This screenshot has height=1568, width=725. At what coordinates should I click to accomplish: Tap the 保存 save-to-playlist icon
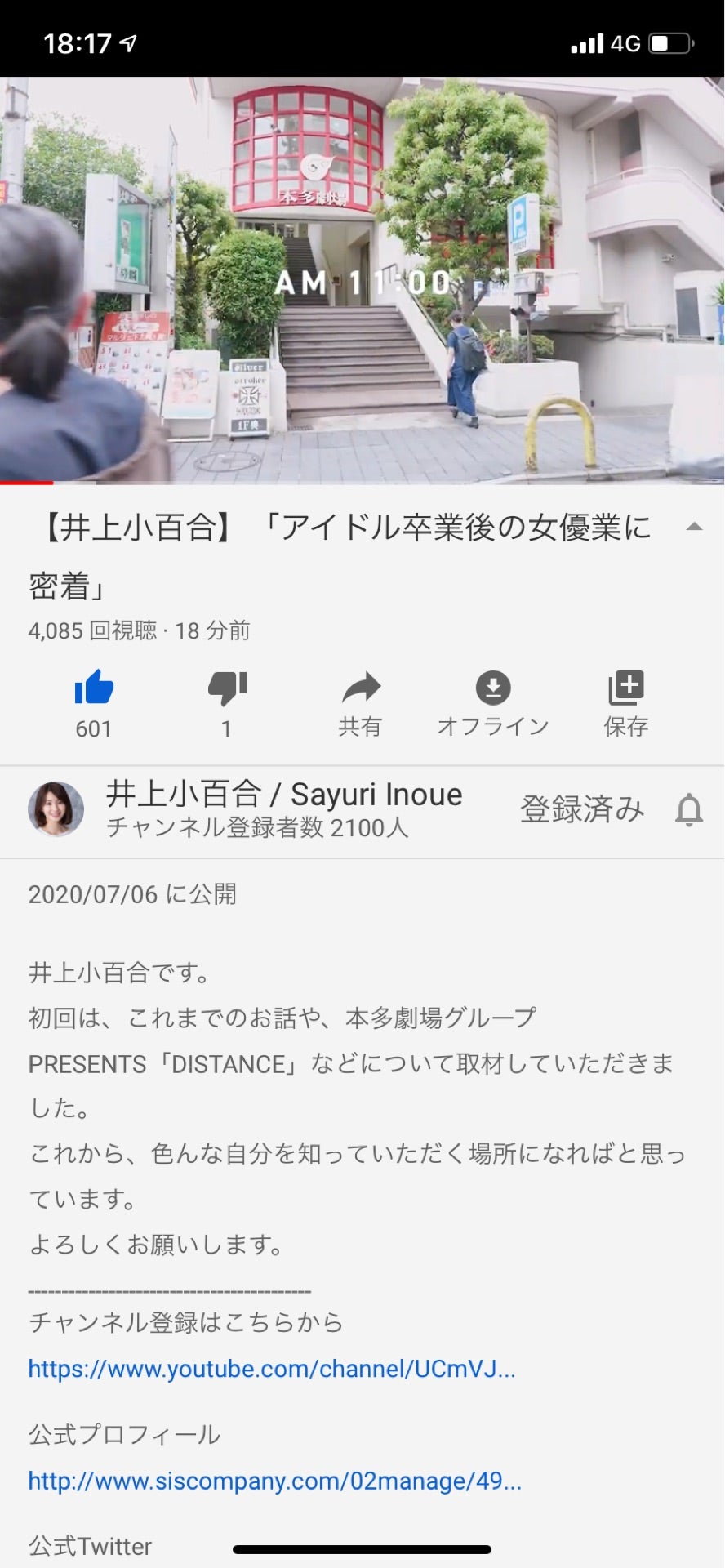(x=626, y=690)
